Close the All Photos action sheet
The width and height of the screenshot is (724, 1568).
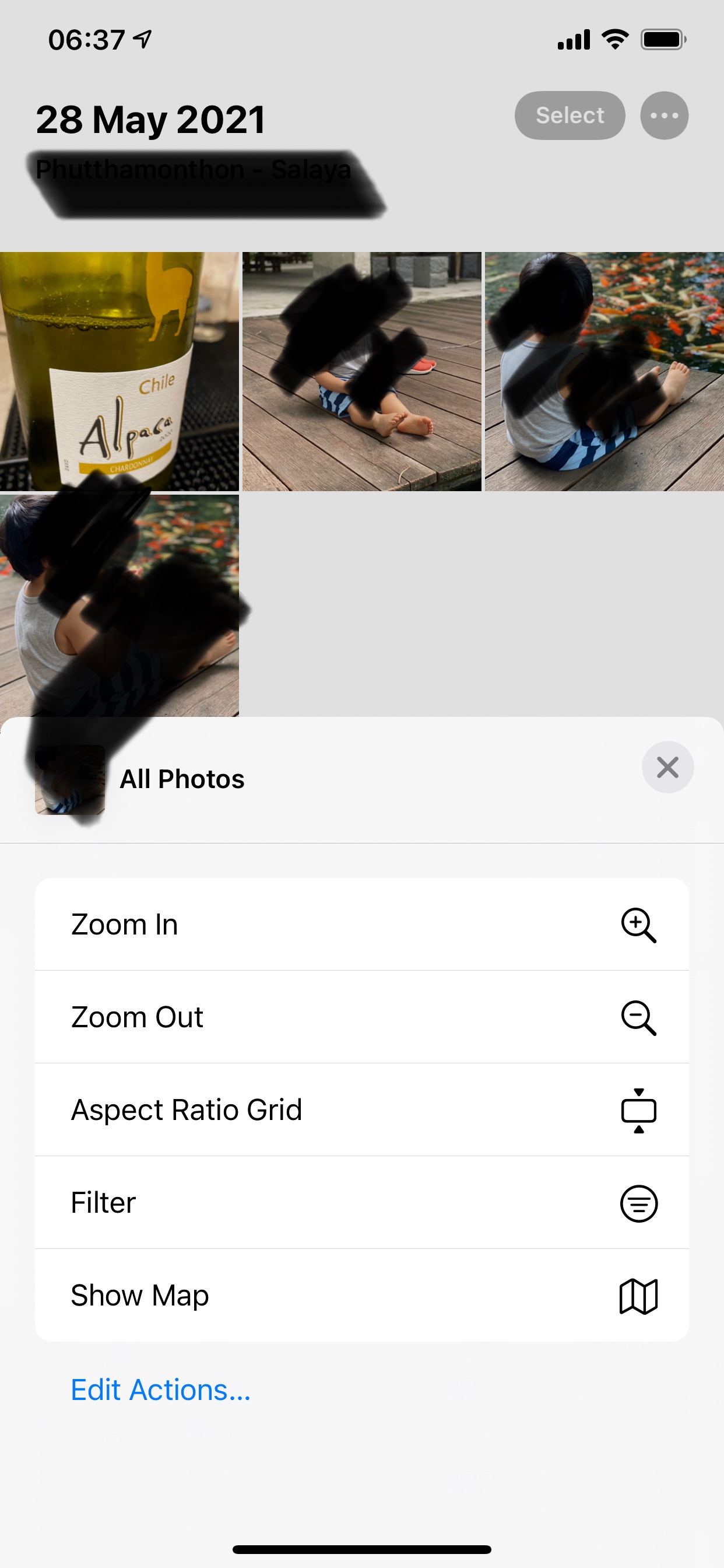coord(667,767)
